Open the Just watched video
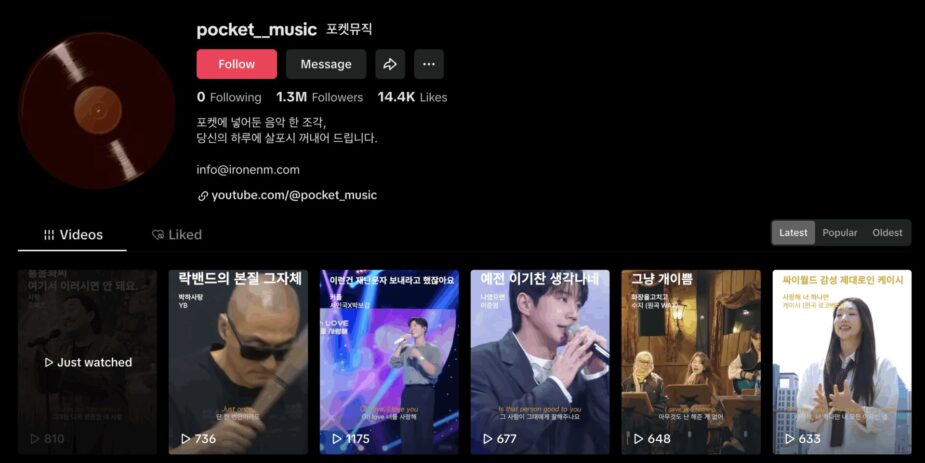The height and width of the screenshot is (463, 925). [88, 361]
